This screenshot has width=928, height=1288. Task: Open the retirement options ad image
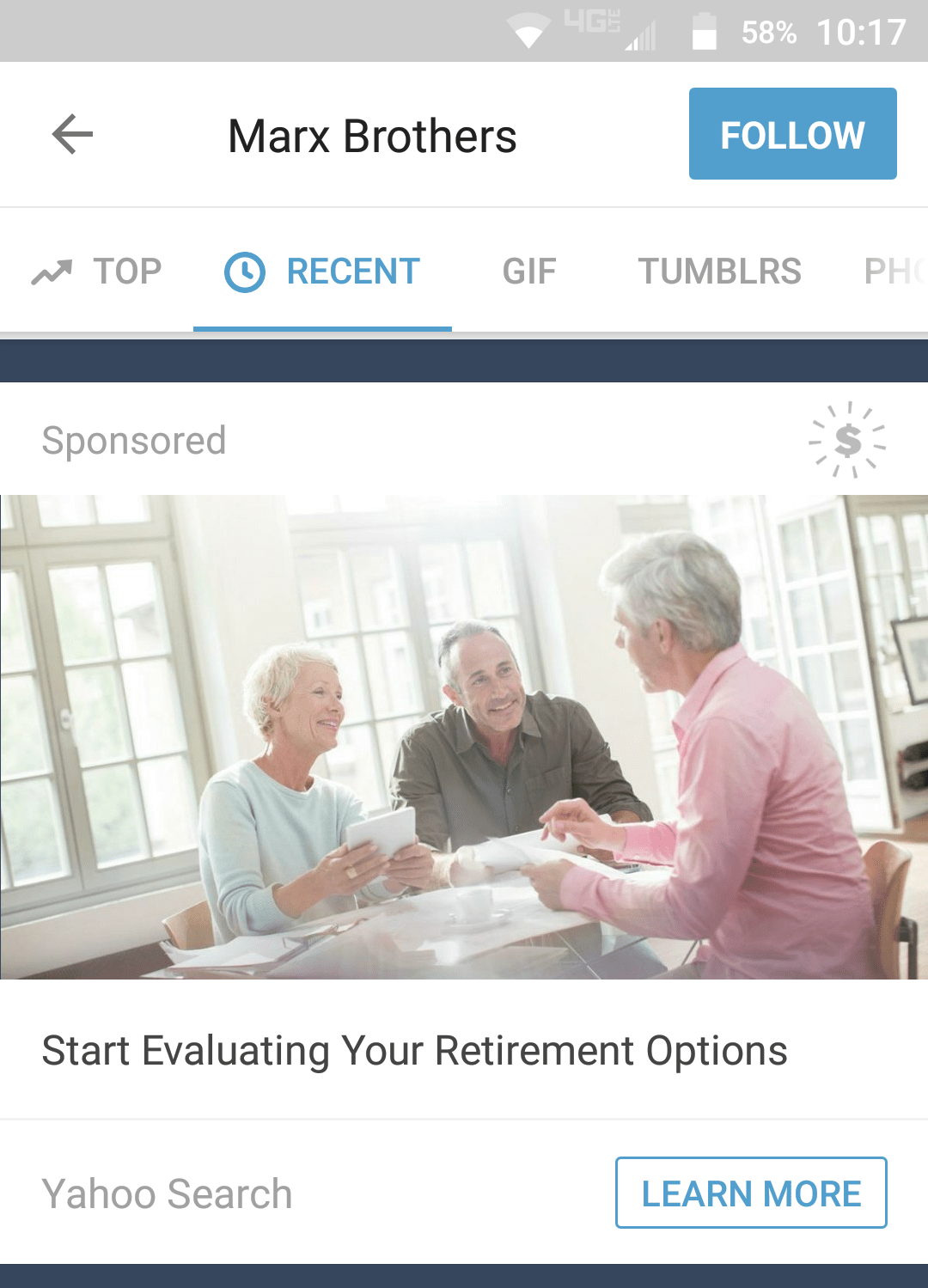464,736
